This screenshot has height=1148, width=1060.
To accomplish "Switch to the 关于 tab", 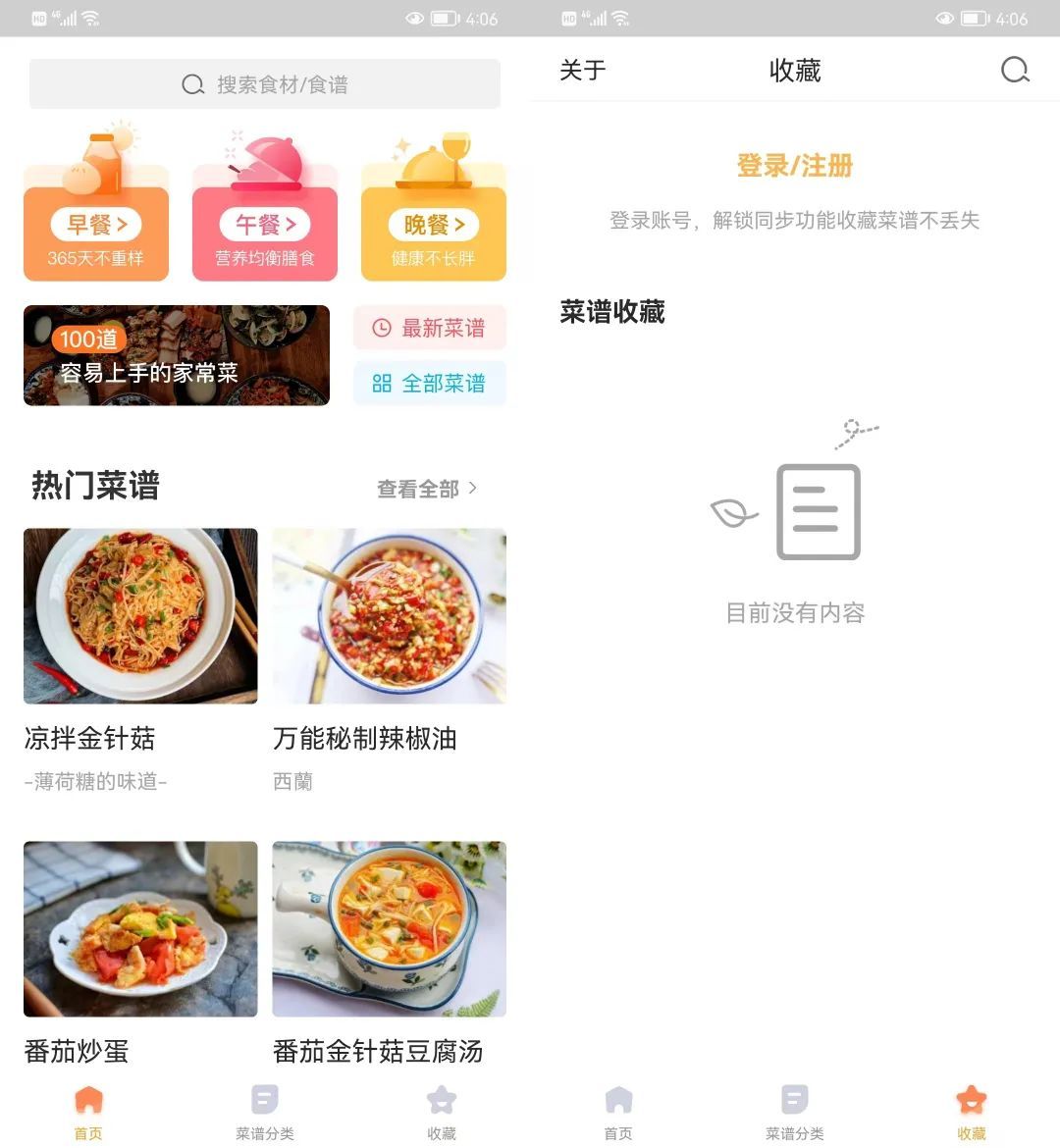I will (x=582, y=70).
